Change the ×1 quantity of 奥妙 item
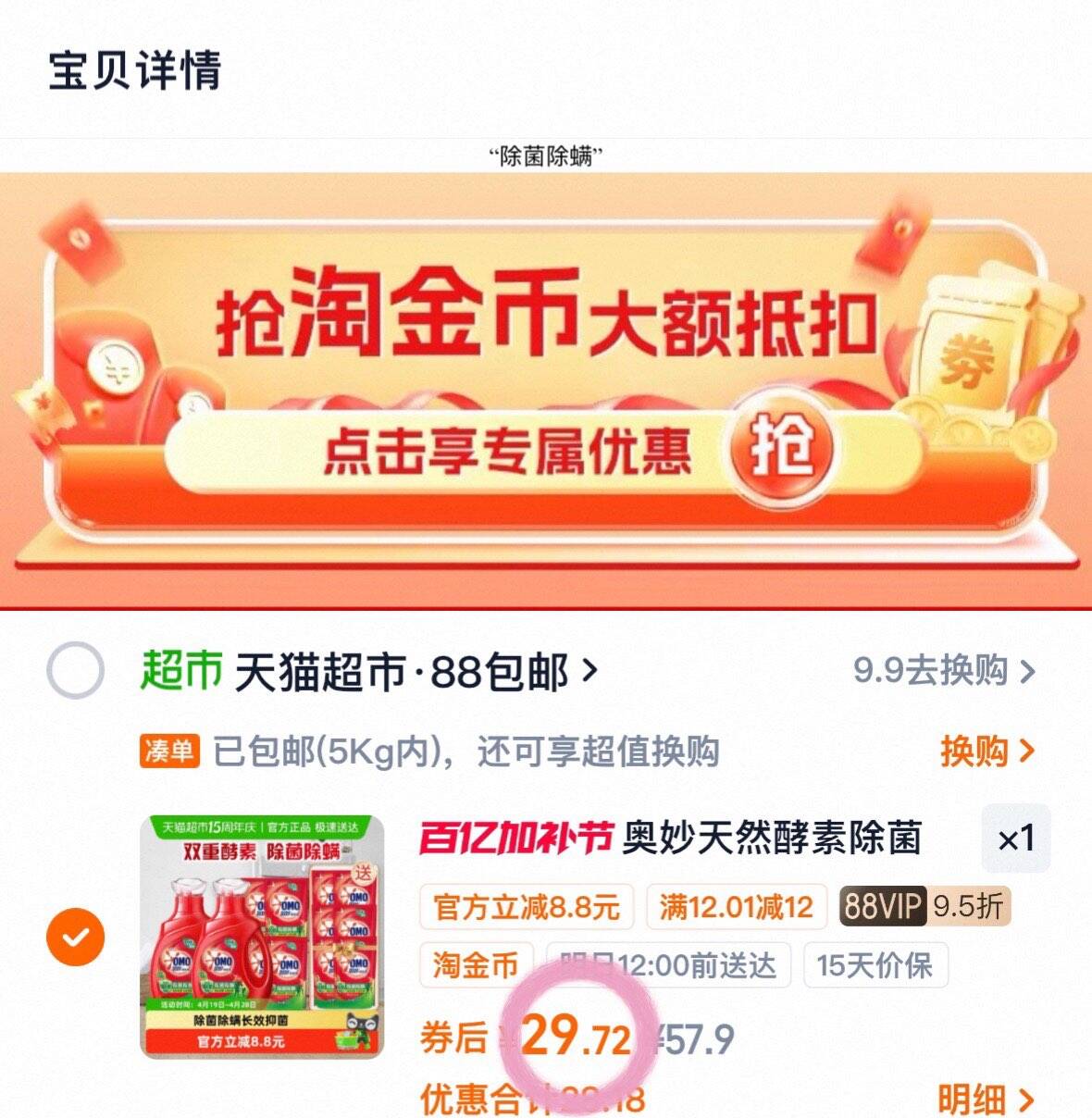 coord(1015,838)
